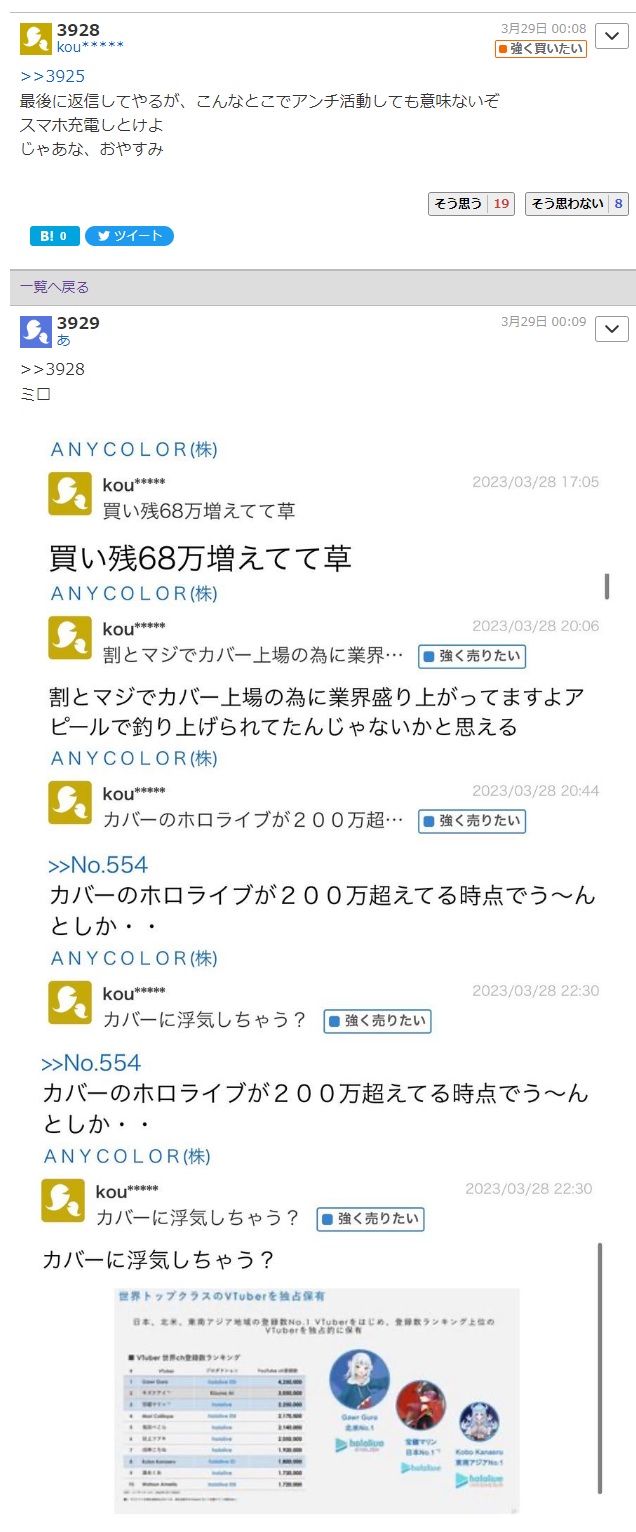Bookmark post 3928 with the B! button
This screenshot has height=1532, width=636.
click(x=54, y=236)
